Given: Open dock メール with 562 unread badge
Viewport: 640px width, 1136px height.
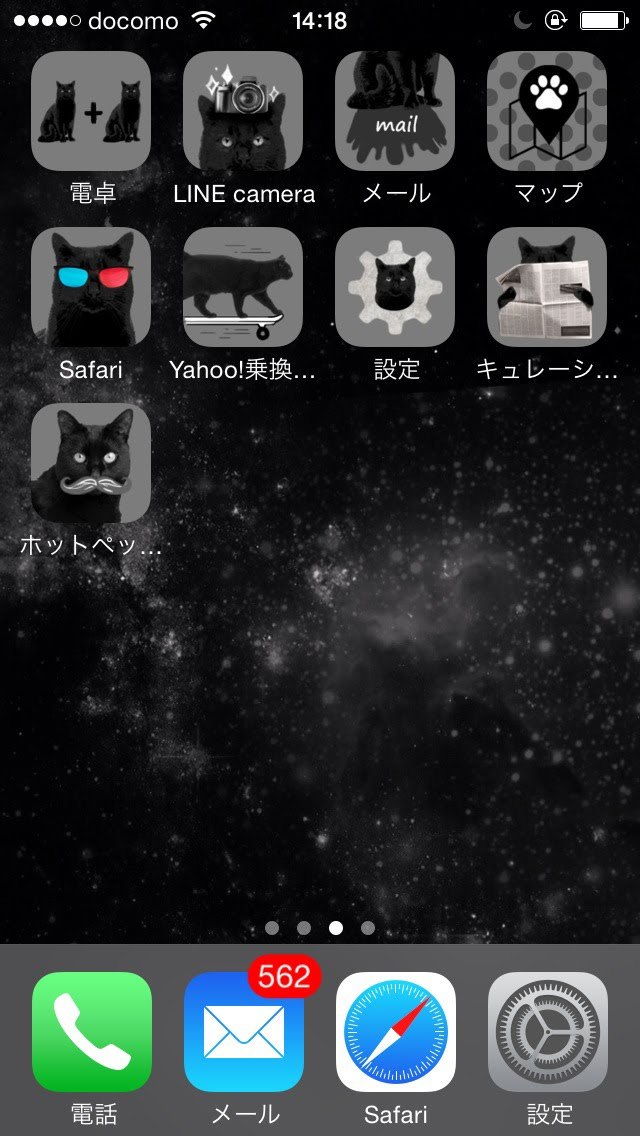Looking at the screenshot, I should coord(244,1031).
